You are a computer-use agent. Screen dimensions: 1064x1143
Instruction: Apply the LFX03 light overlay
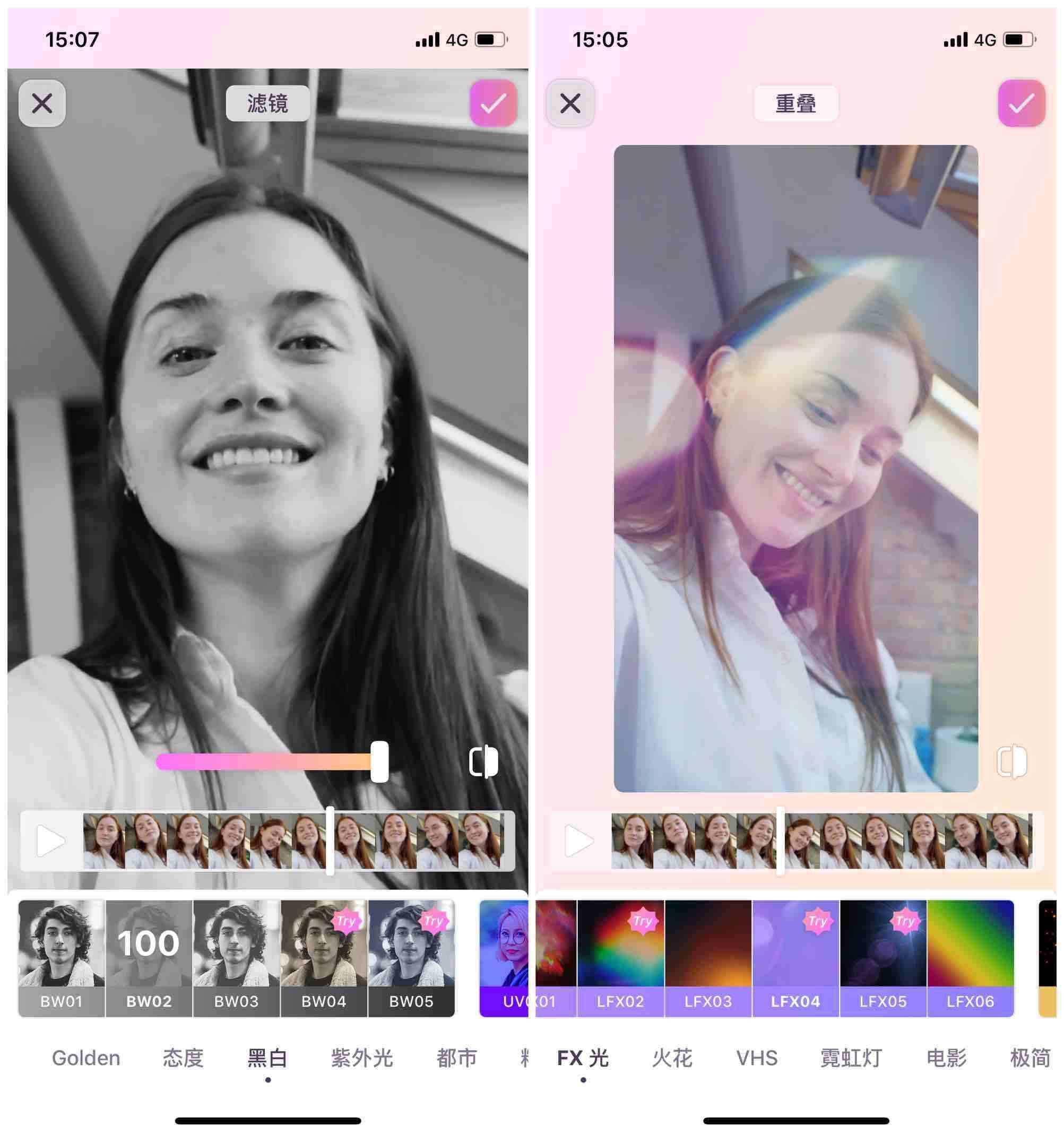pyautogui.click(x=708, y=957)
